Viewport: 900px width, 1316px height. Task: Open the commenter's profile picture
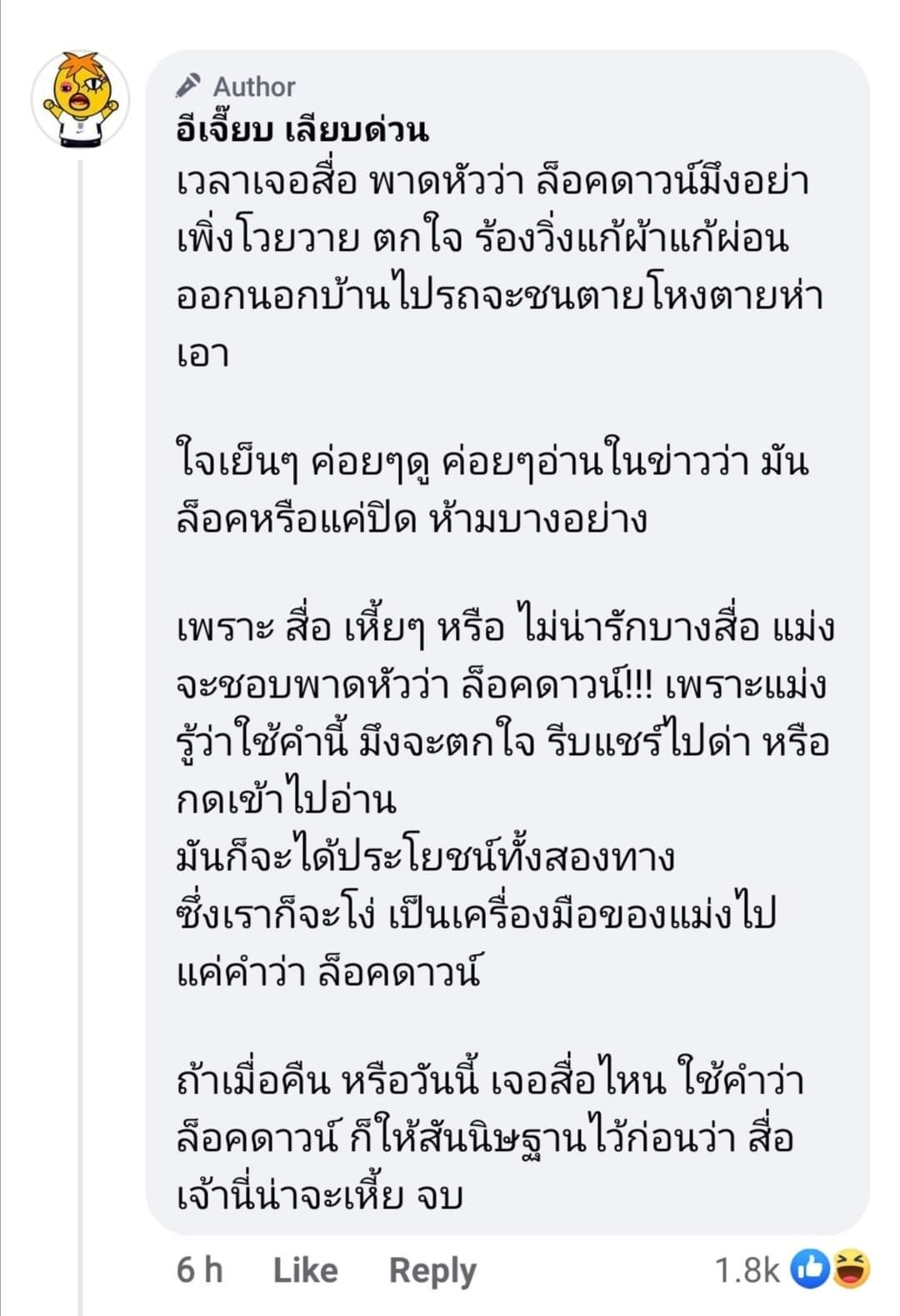(81, 99)
